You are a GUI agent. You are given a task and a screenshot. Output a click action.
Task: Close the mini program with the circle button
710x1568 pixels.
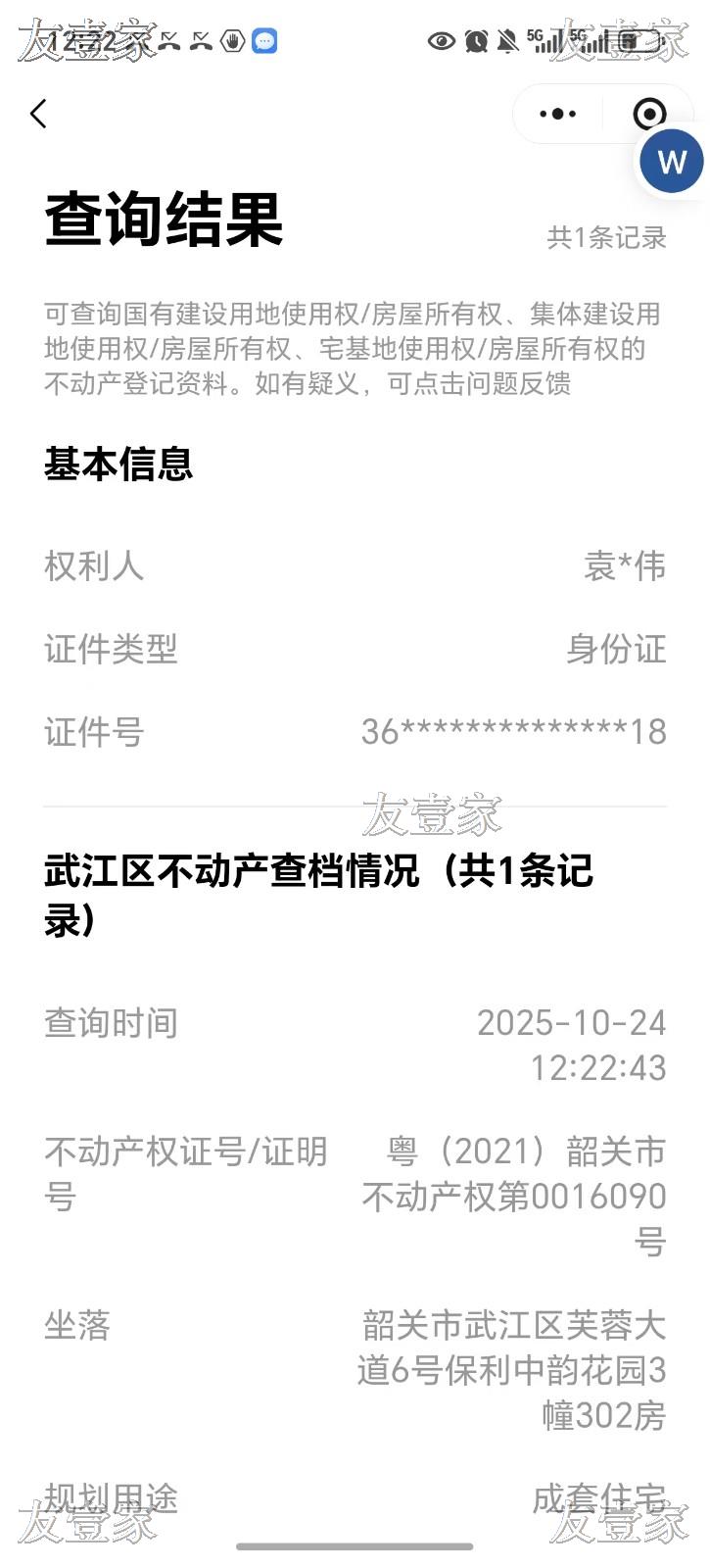tap(649, 114)
